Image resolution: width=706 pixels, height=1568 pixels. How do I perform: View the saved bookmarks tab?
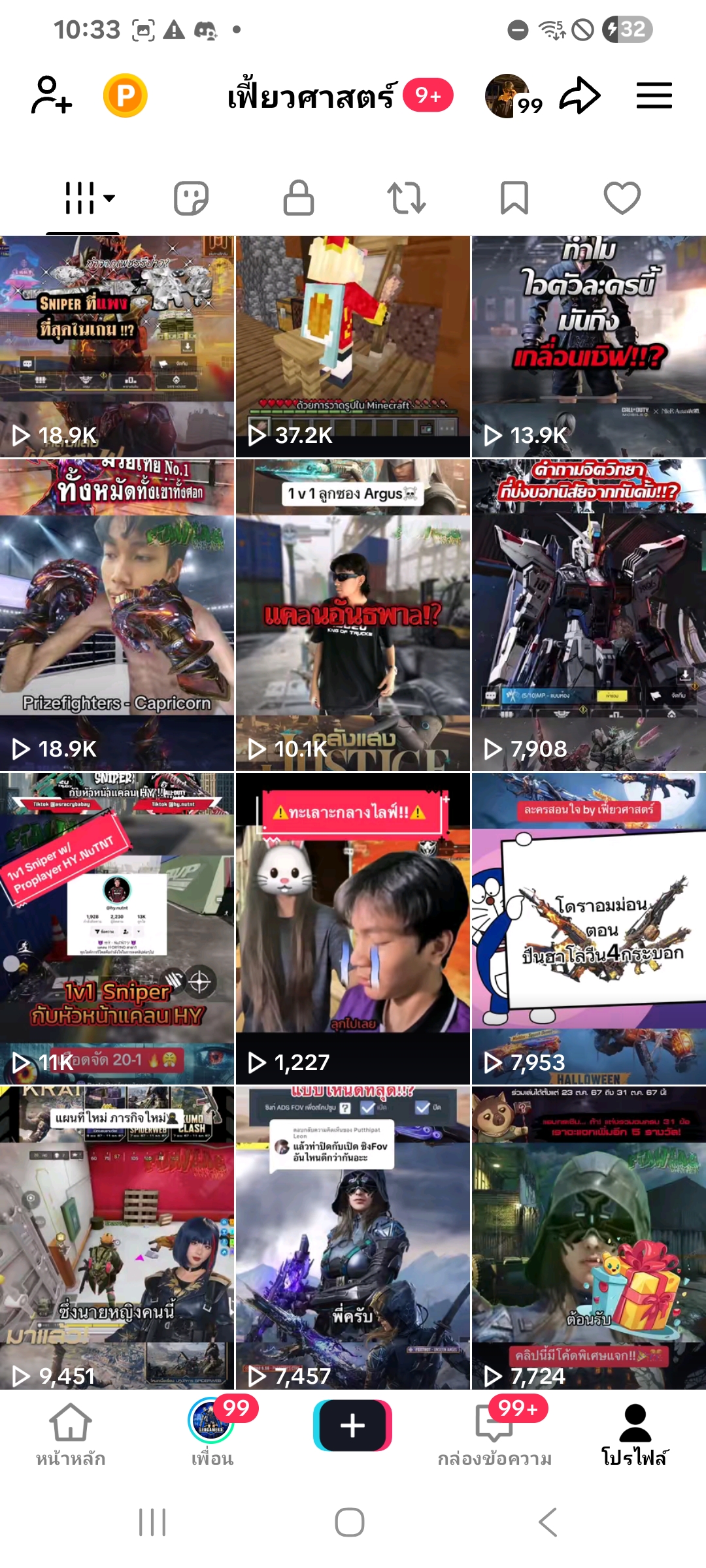click(514, 197)
